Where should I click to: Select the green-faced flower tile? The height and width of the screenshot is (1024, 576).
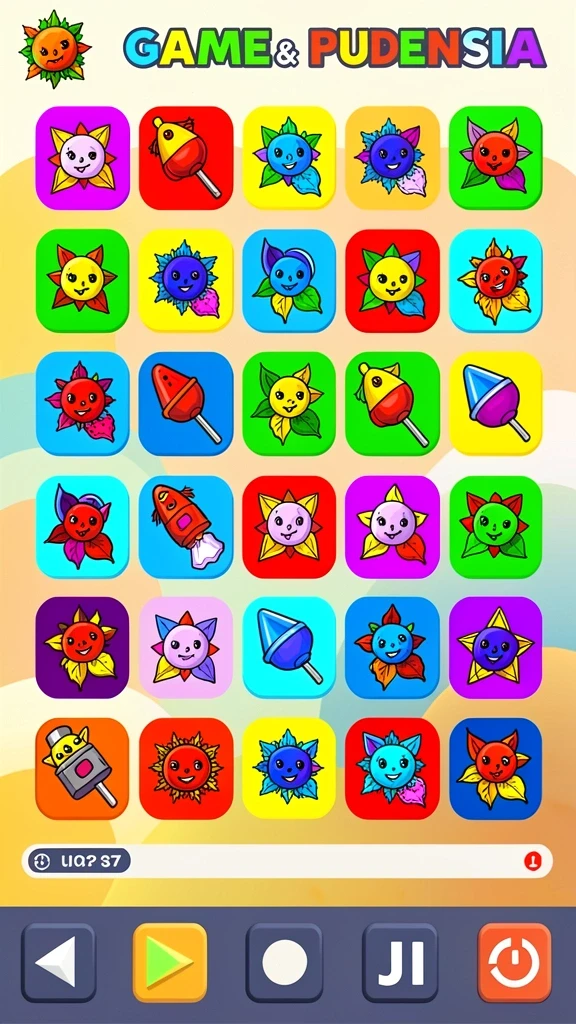(496, 527)
